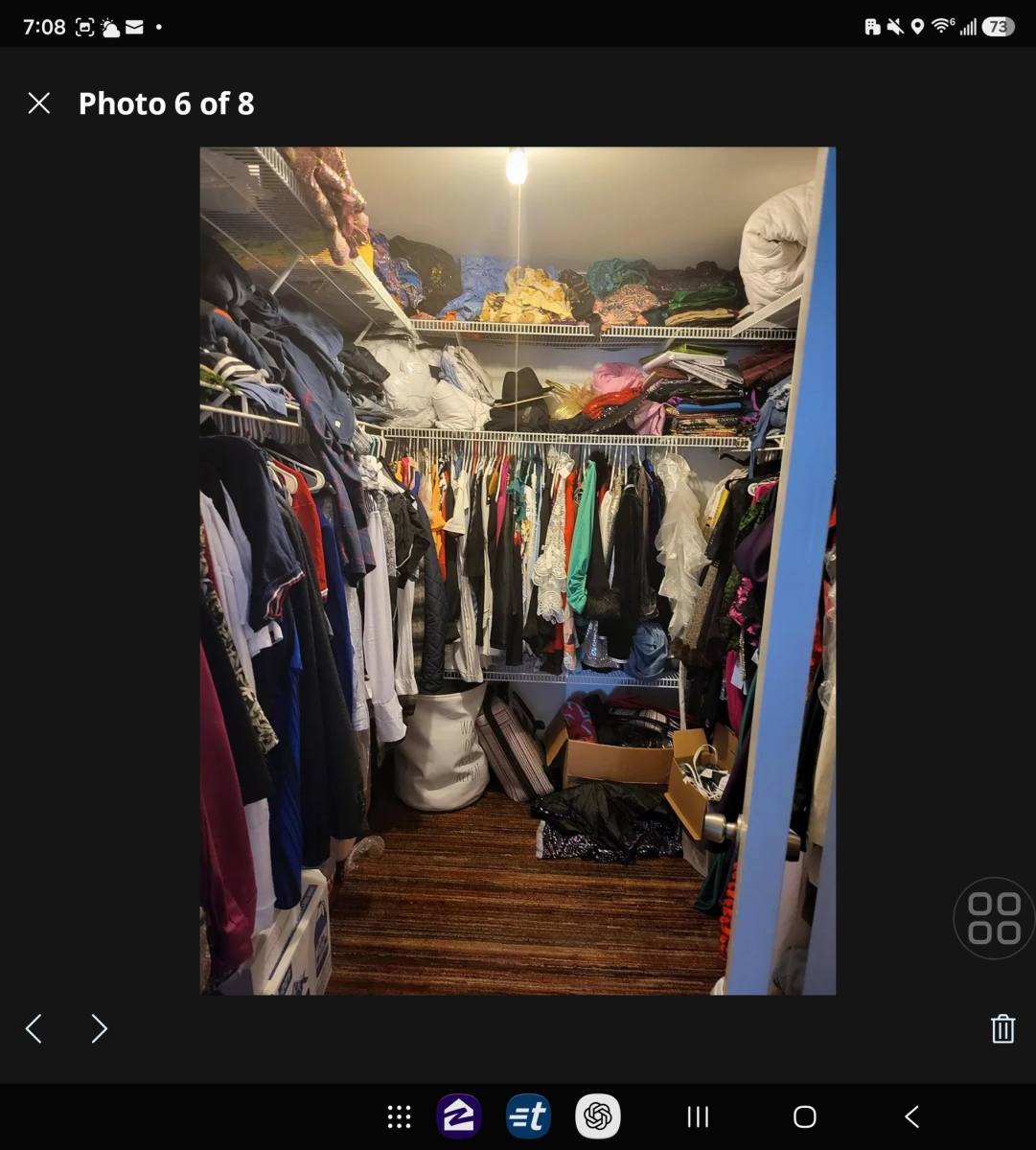Launch the ChatGPT app from the taskbar
This screenshot has width=1036, height=1150.
tap(598, 1116)
